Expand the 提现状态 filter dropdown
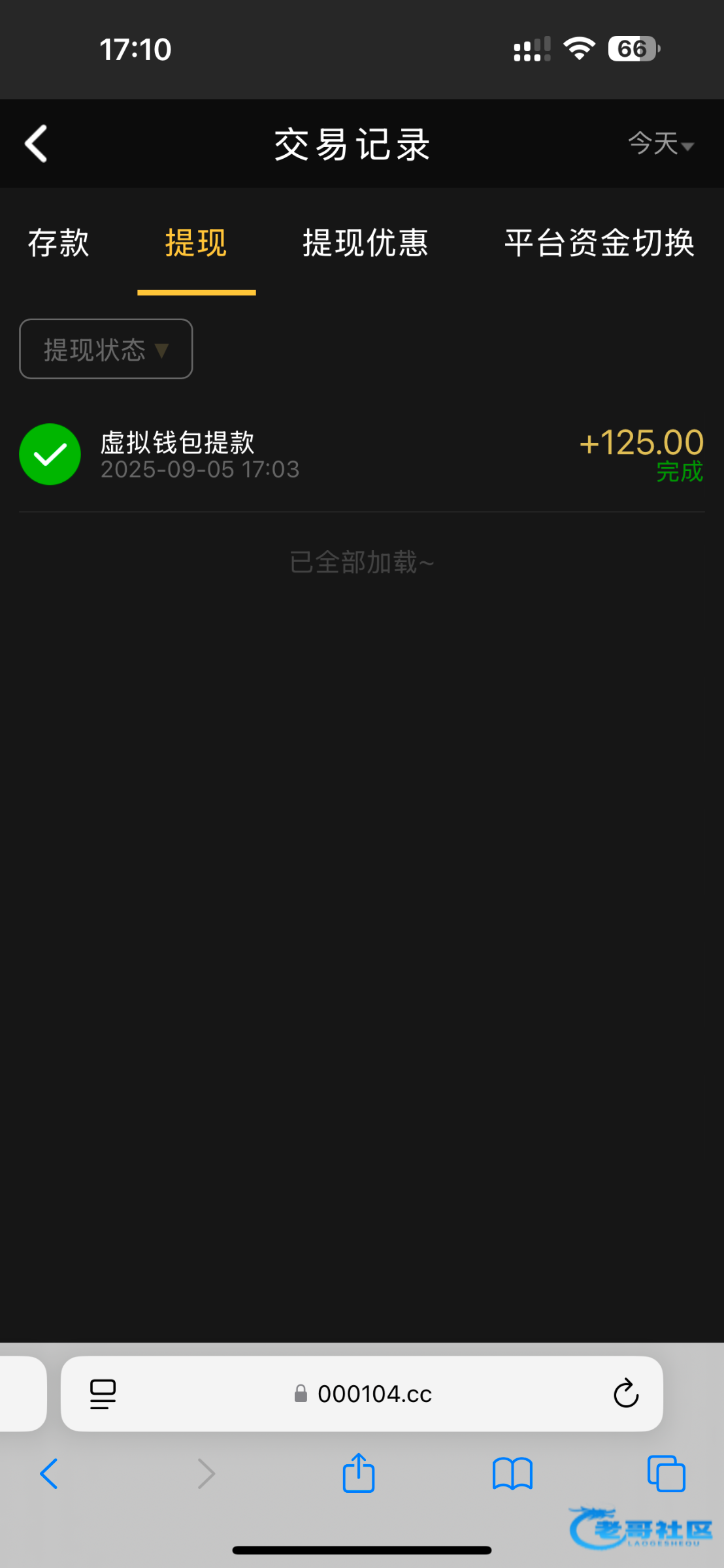This screenshot has height=1568, width=724. tap(106, 349)
